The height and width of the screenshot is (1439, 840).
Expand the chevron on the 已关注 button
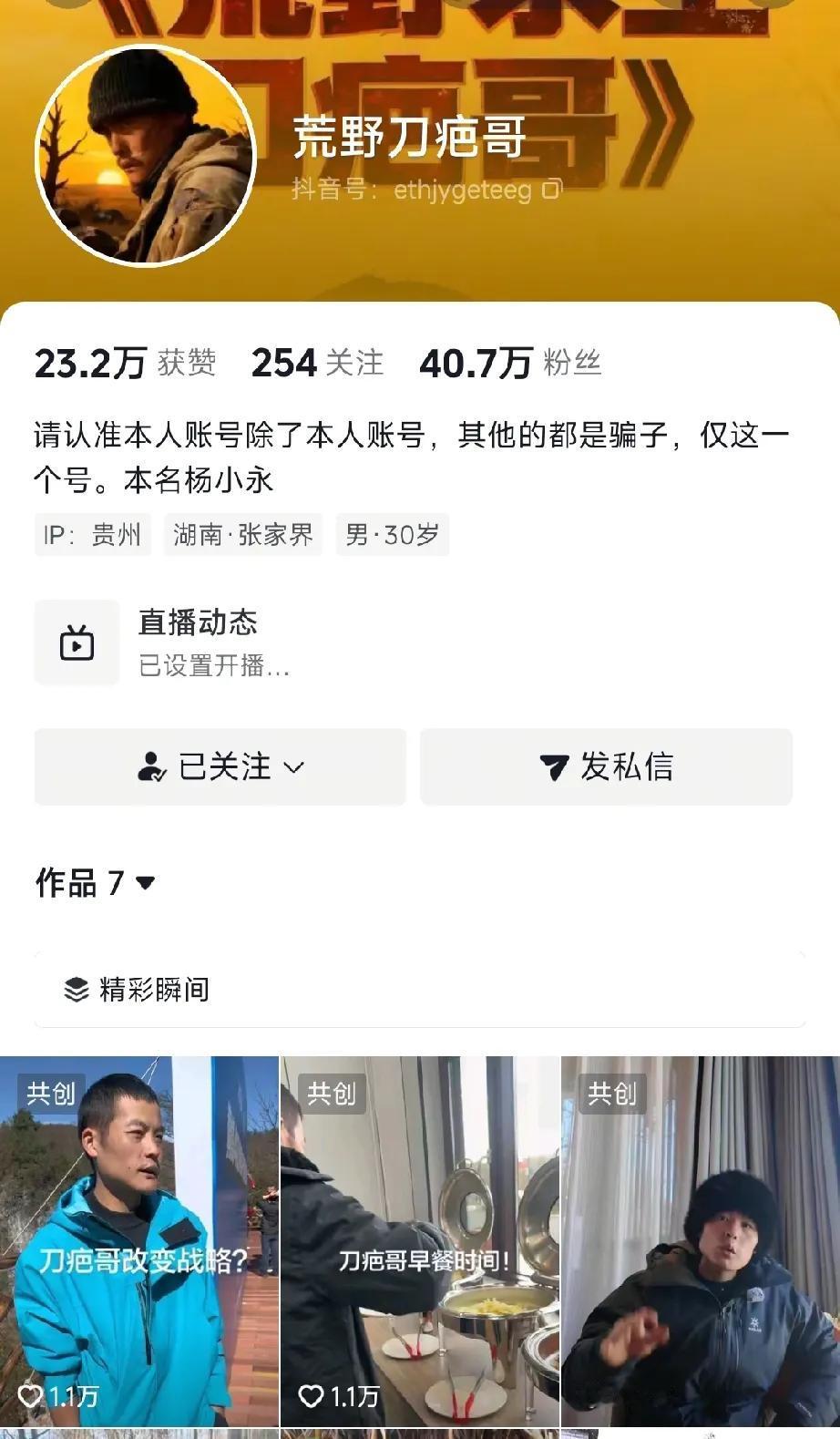point(293,768)
